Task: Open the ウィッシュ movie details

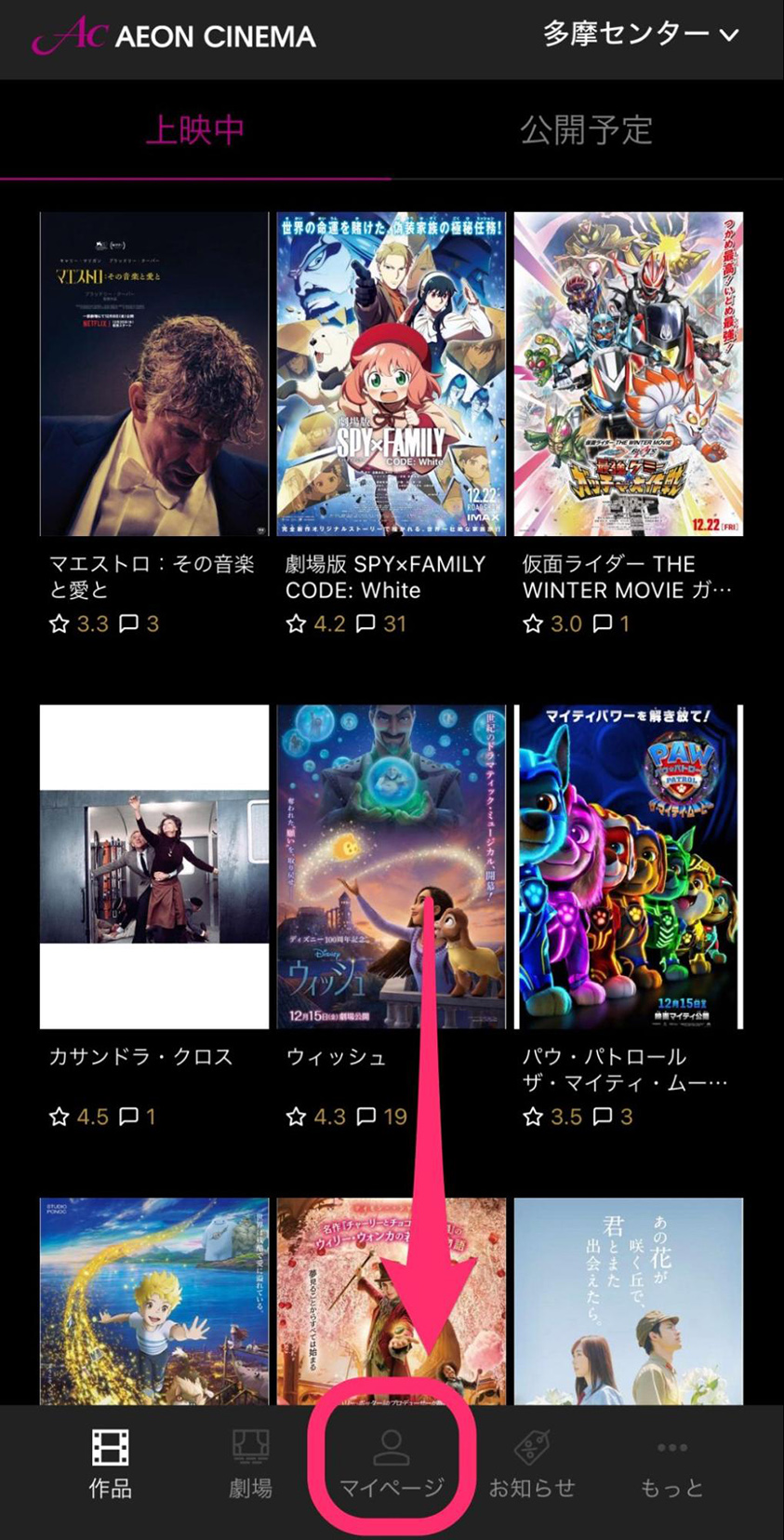Action: 391,866
